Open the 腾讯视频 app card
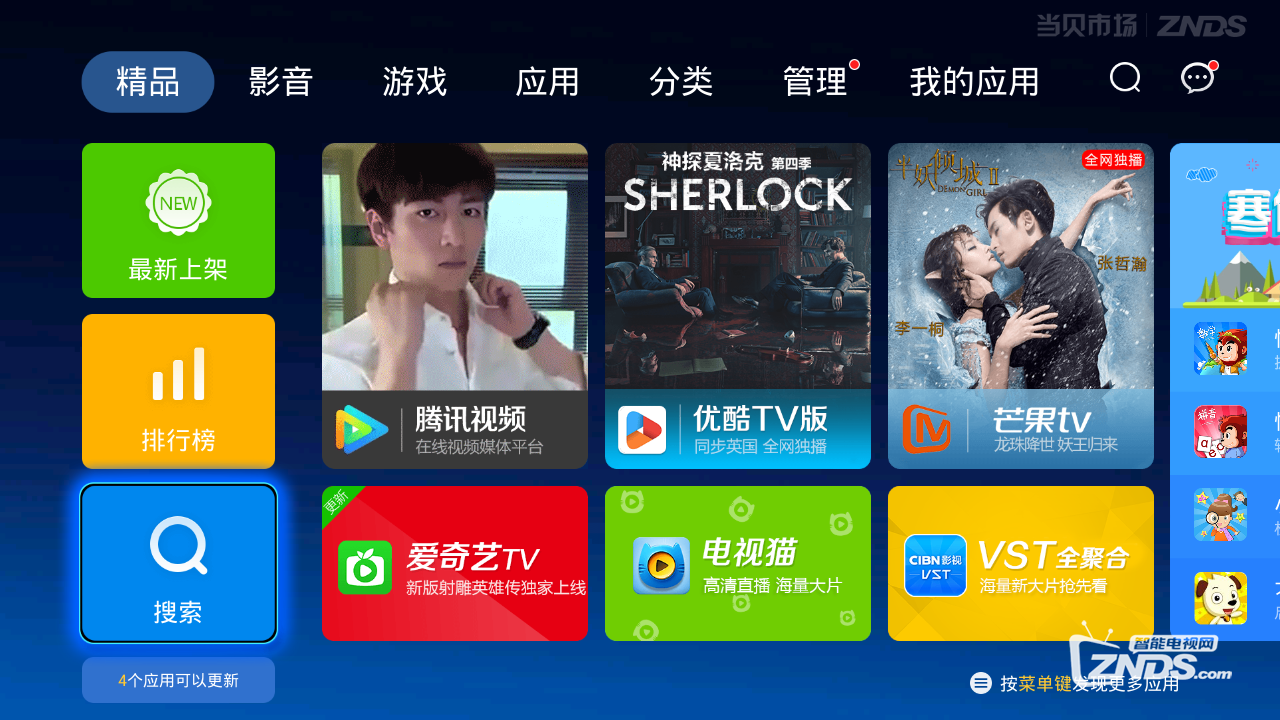The width and height of the screenshot is (1280, 720). (455, 306)
